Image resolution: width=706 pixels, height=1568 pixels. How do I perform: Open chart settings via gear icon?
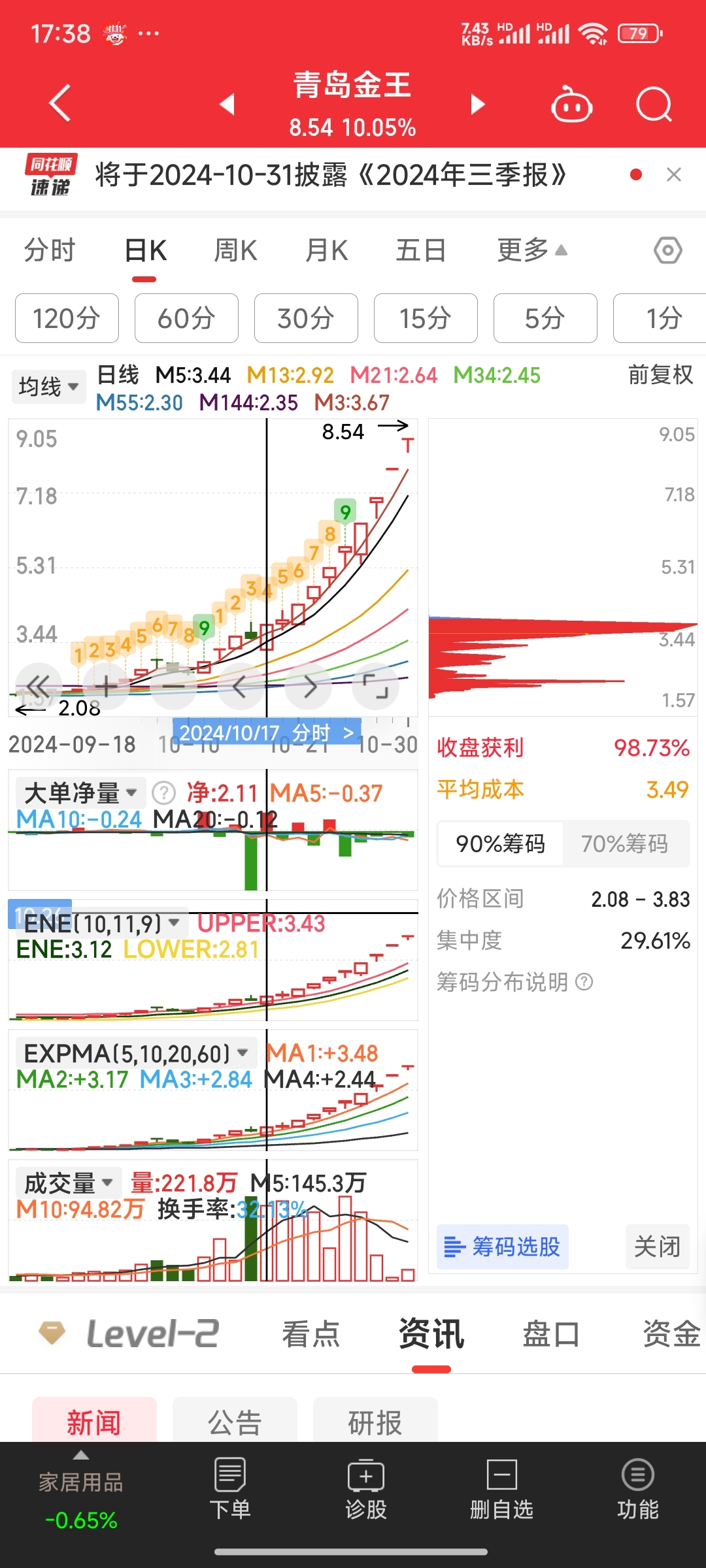point(667,250)
